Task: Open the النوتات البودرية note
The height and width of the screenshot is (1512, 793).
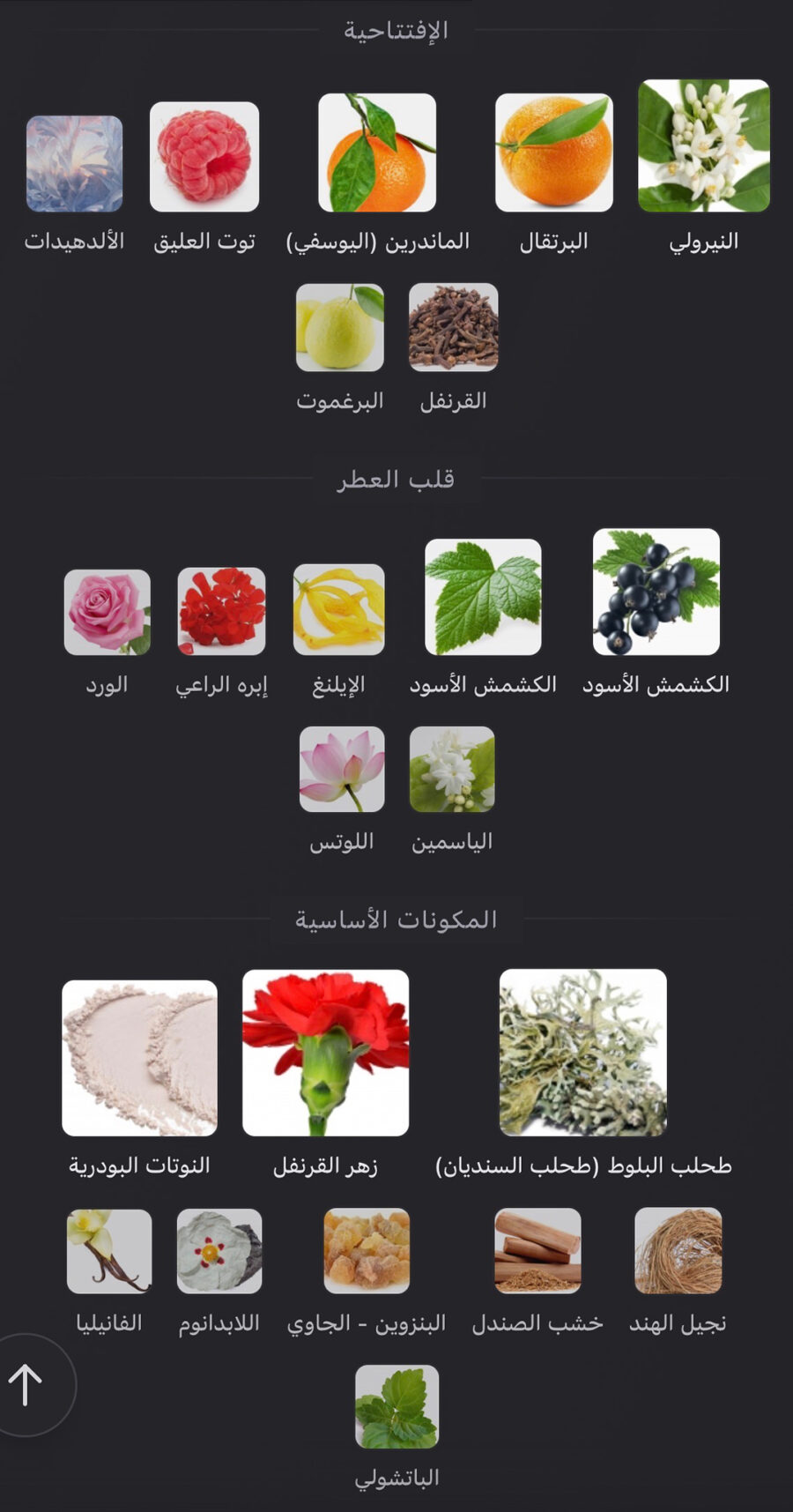Action: tap(139, 1058)
